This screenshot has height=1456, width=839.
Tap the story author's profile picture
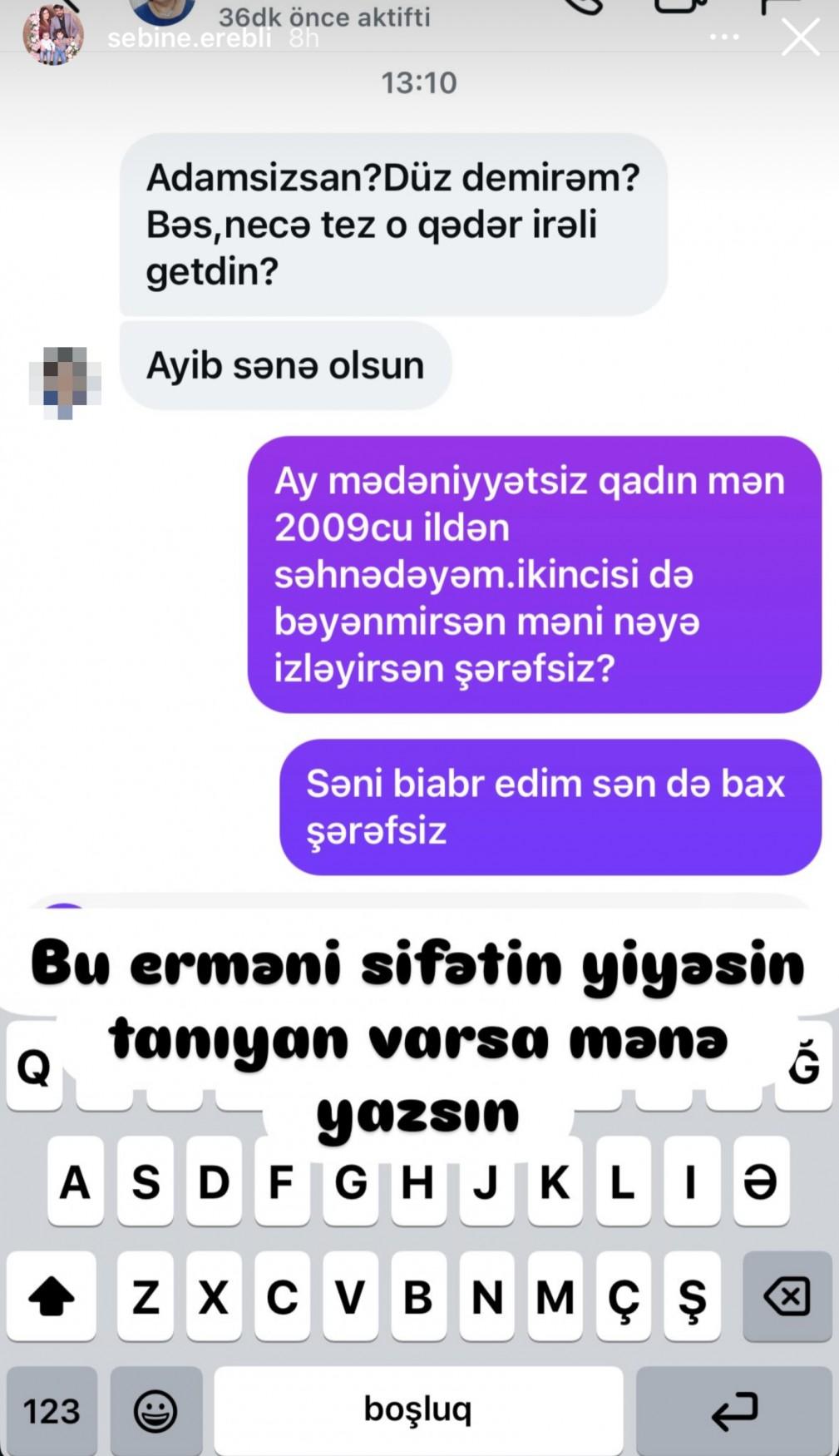pos(52,35)
